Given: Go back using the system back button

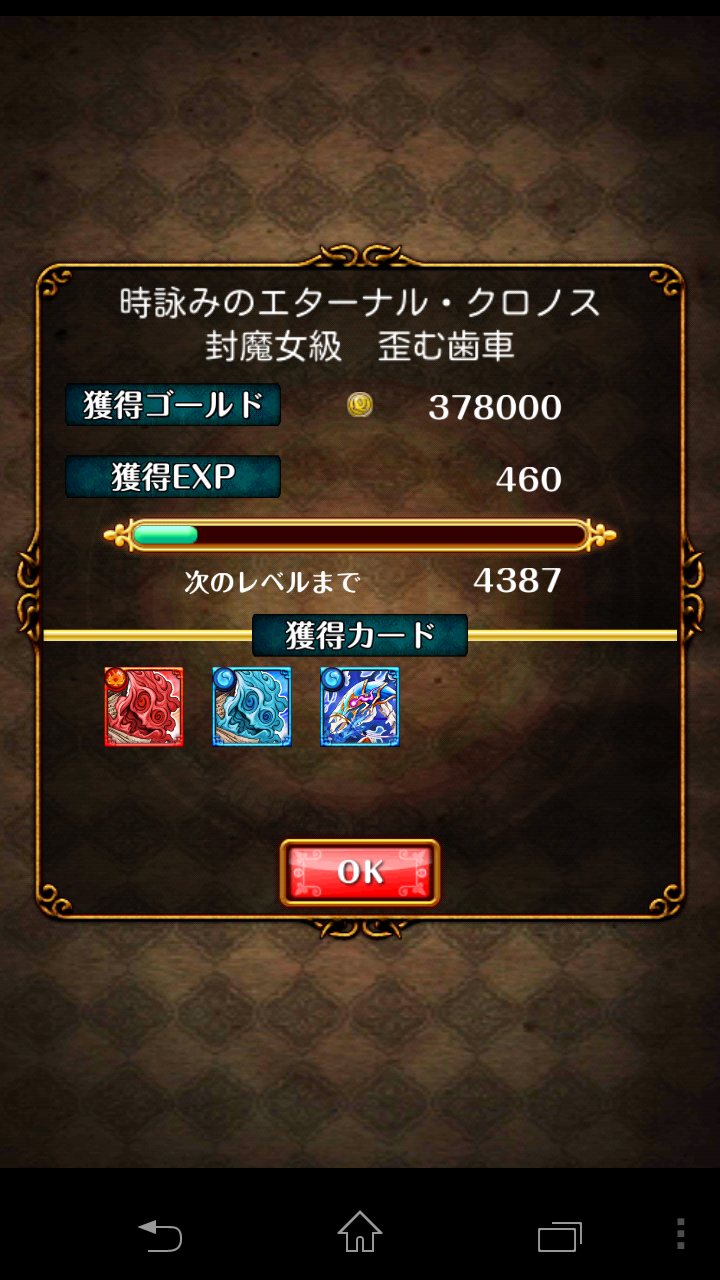Looking at the screenshot, I should coord(160,1235).
